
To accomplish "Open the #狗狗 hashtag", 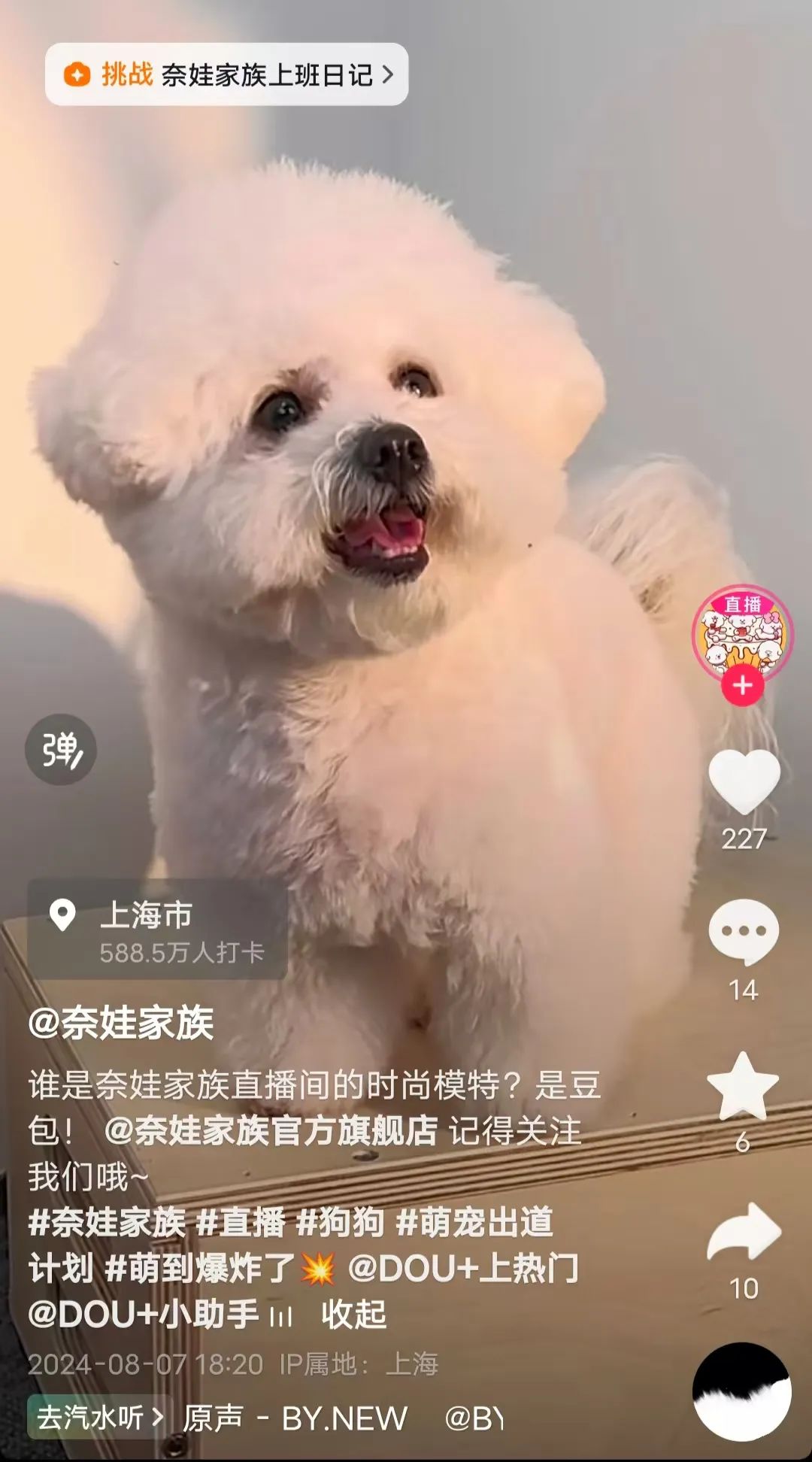I will tap(341, 1222).
